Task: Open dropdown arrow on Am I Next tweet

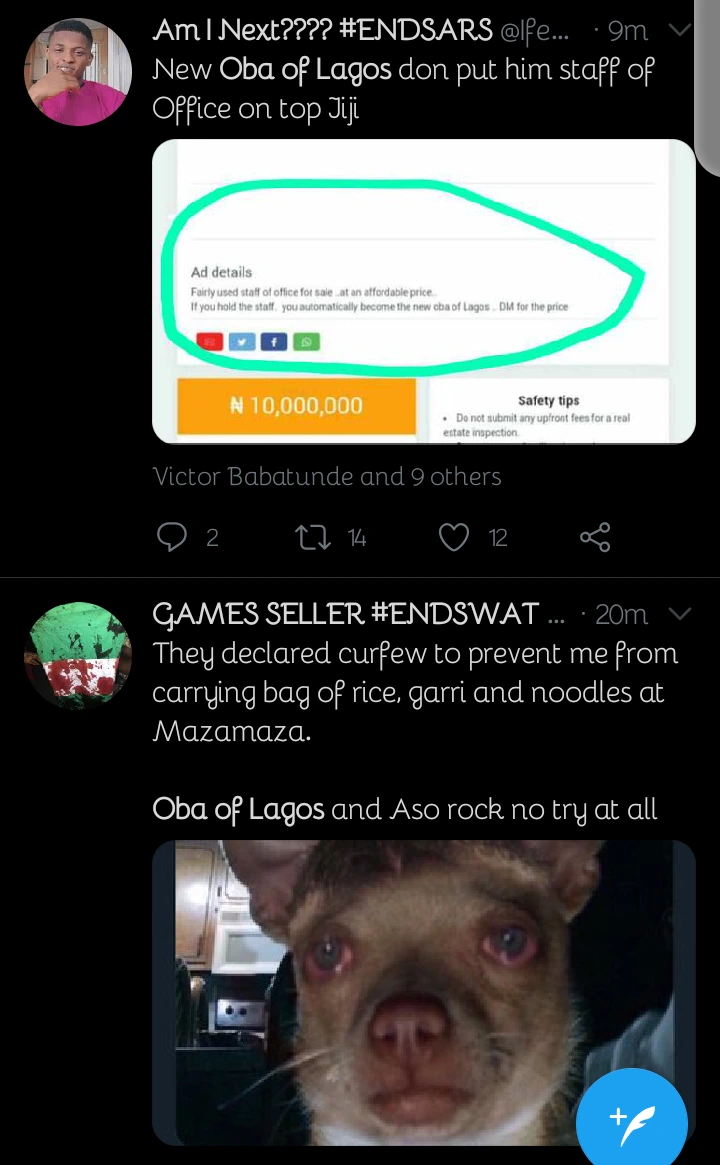Action: click(x=679, y=31)
